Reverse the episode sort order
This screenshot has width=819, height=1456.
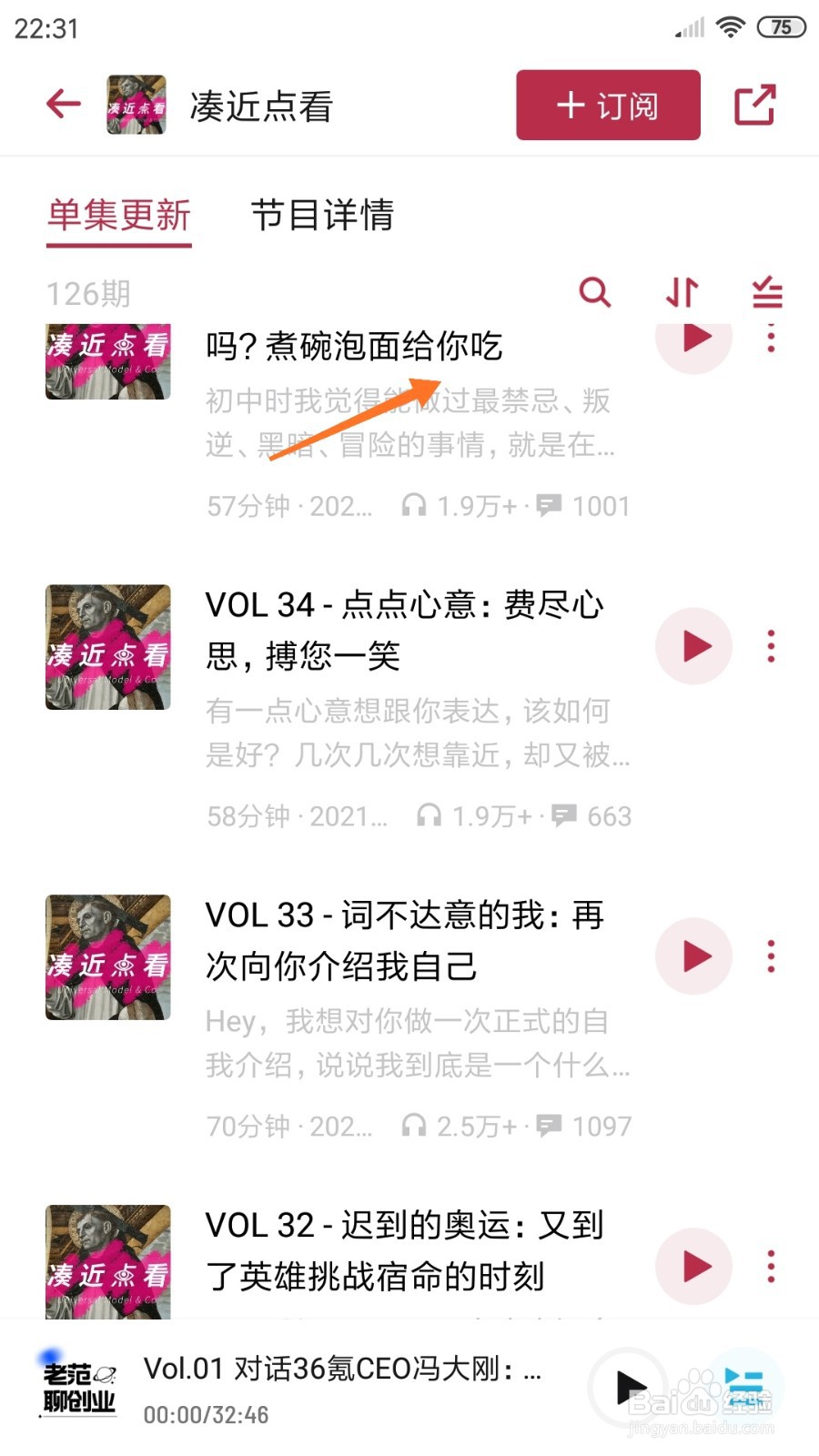682,293
